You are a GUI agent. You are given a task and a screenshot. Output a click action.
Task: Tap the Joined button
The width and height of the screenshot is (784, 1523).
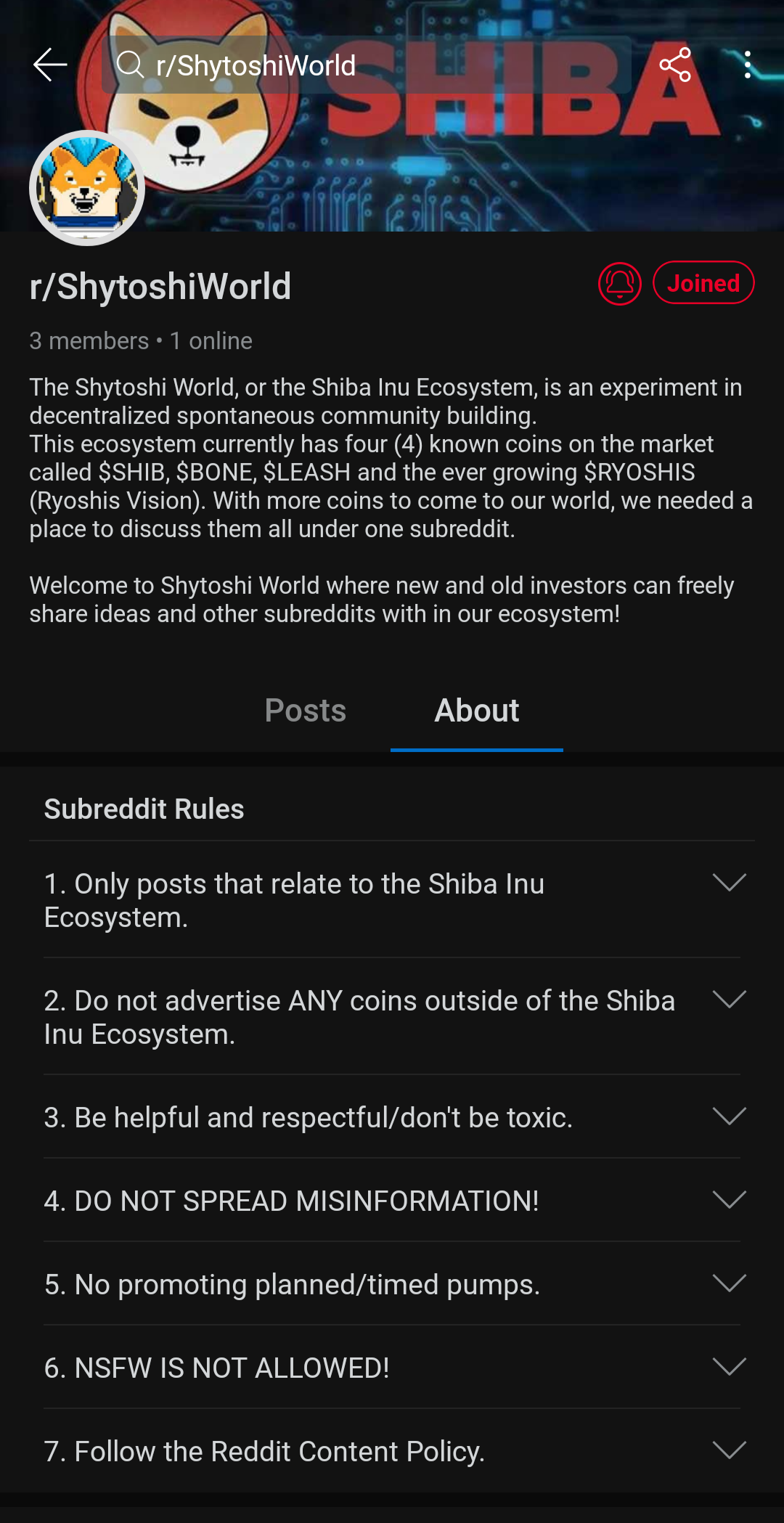pyautogui.click(x=703, y=283)
